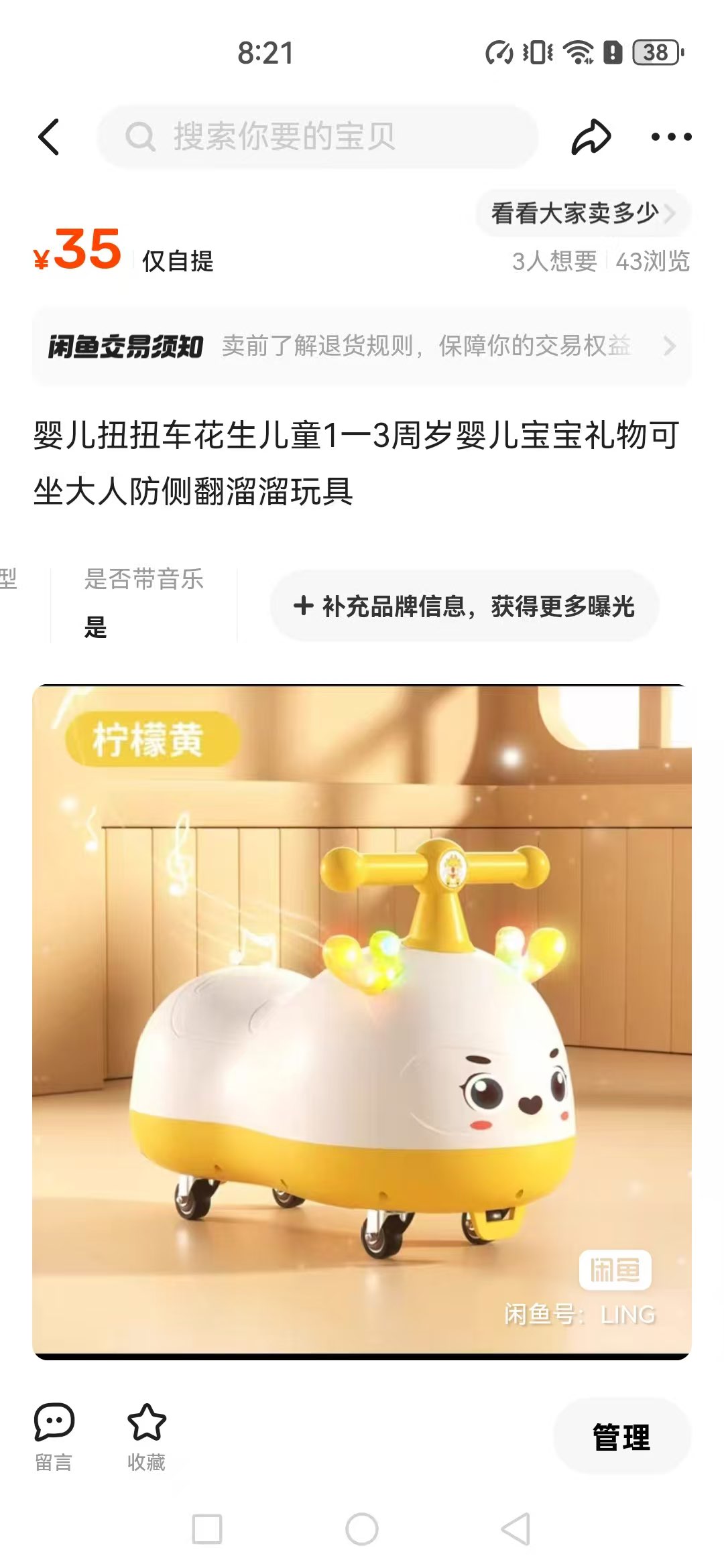Go back using the top-left arrow

(50, 137)
